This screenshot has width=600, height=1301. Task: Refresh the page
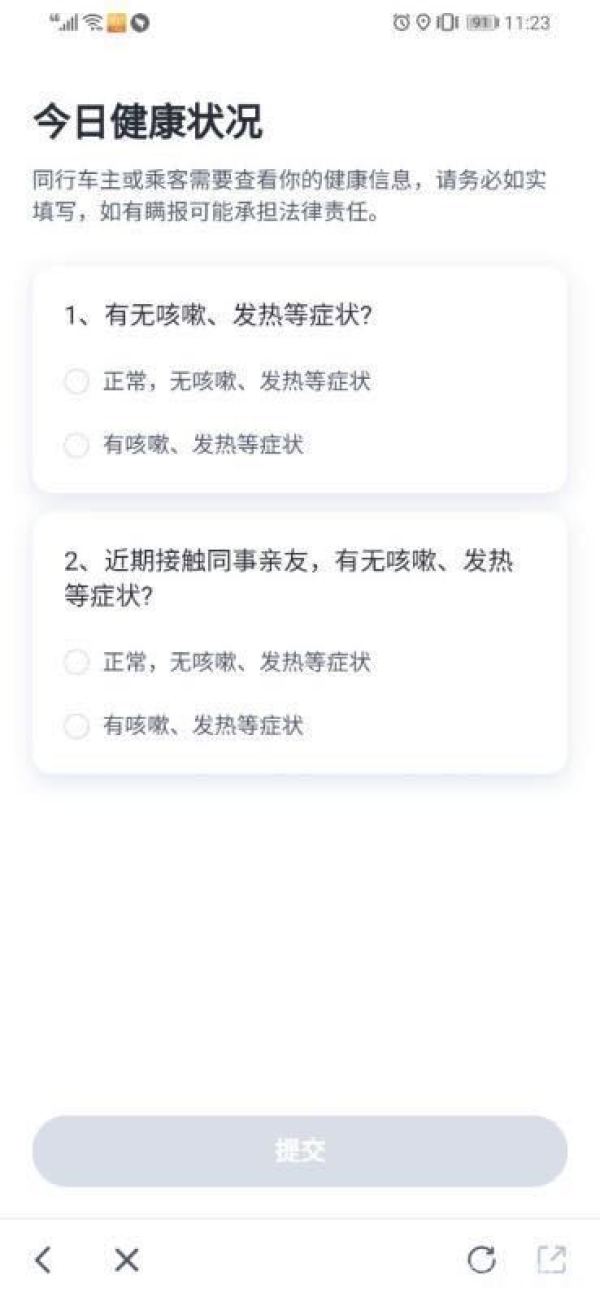481,1260
